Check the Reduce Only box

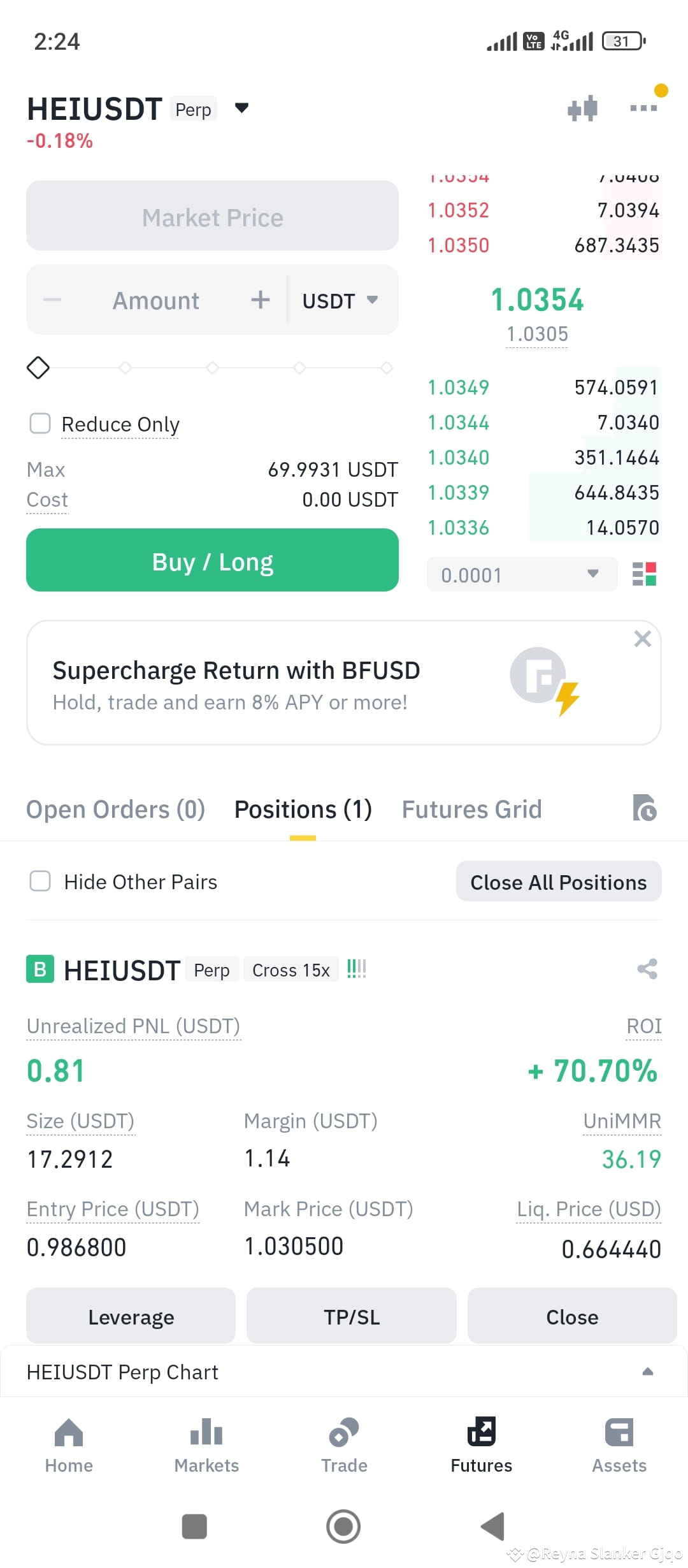point(40,423)
